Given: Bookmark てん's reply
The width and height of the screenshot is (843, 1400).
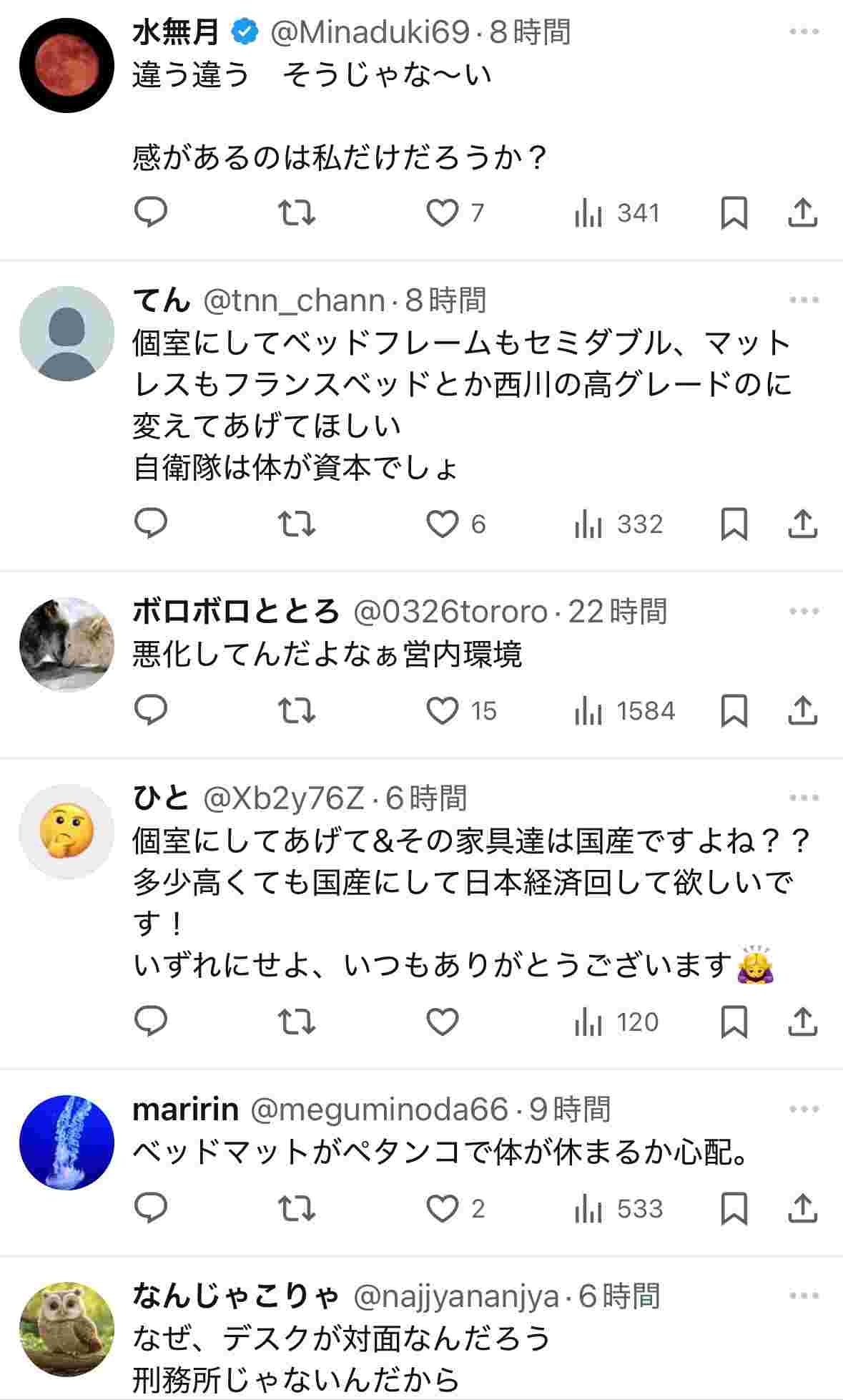Looking at the screenshot, I should (x=734, y=524).
